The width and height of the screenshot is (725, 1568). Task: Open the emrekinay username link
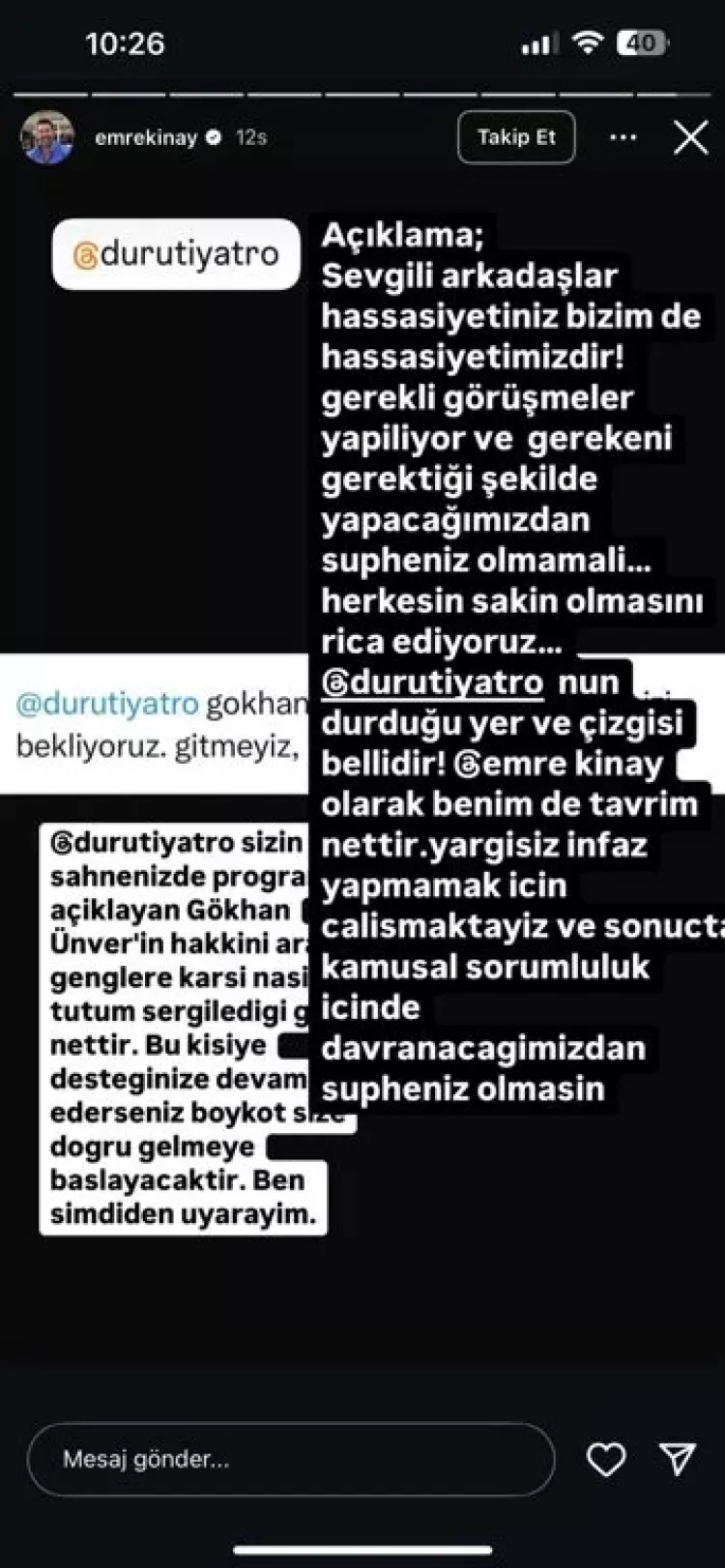coord(146,138)
